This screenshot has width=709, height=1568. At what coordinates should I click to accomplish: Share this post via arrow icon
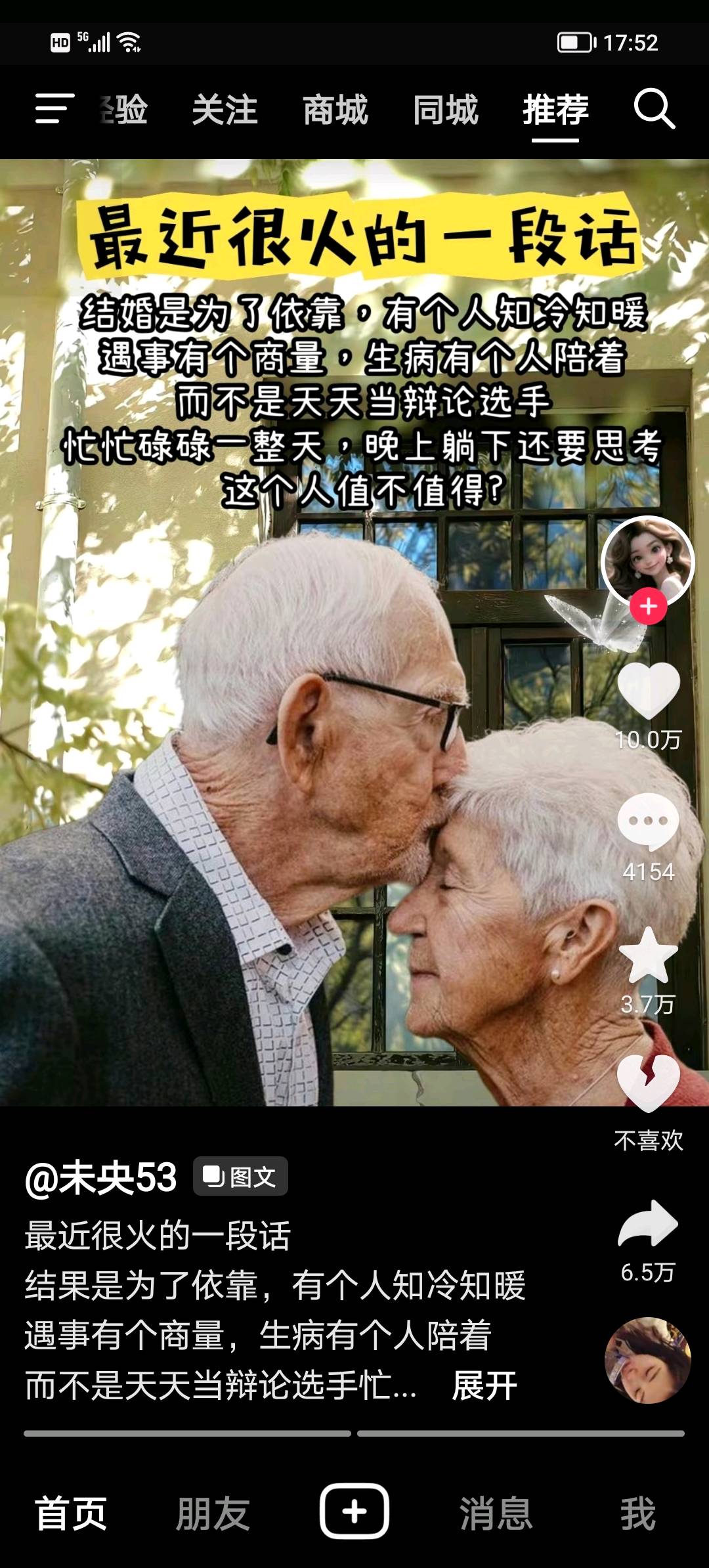(x=649, y=1224)
